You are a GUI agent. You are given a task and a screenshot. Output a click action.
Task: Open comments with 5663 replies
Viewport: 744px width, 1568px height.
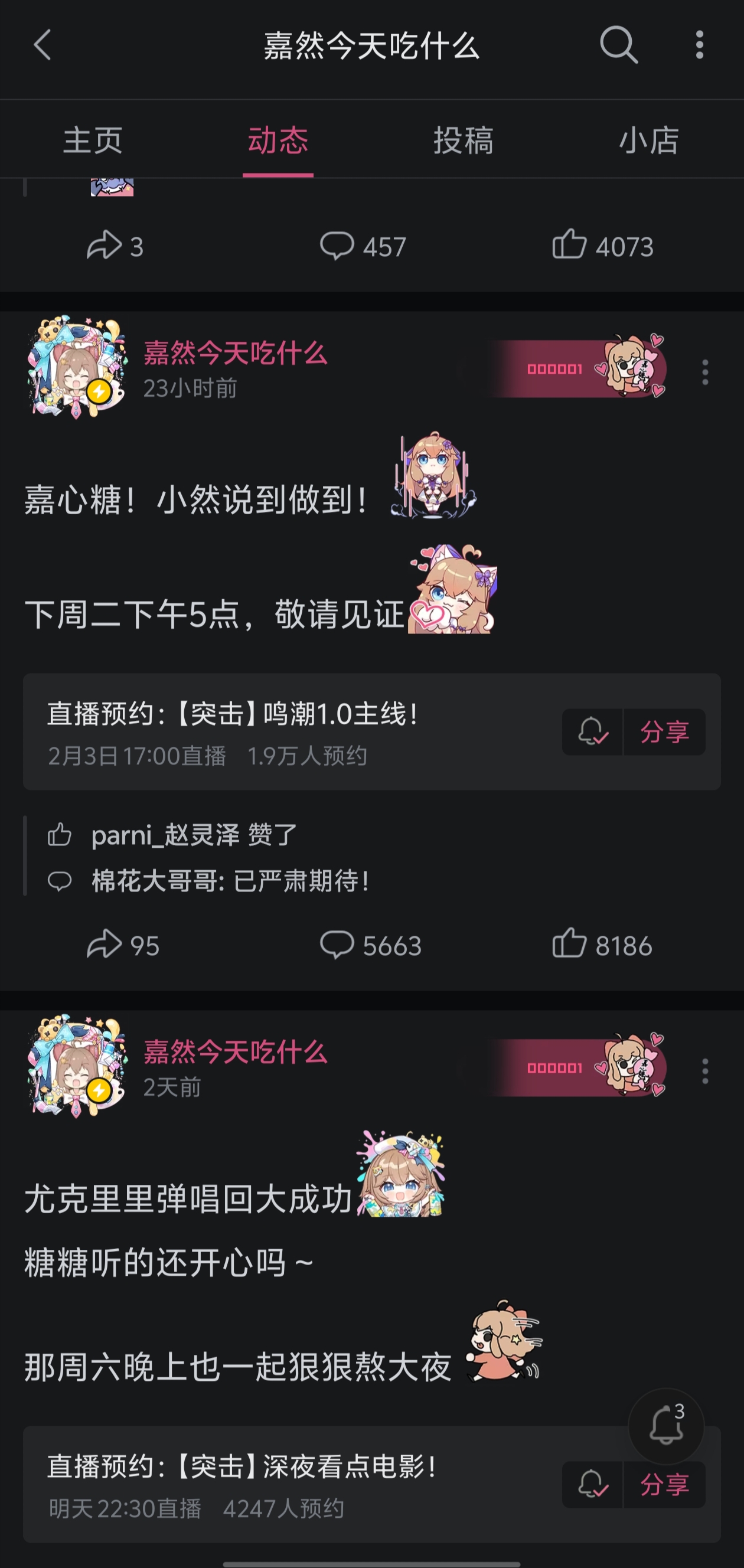(x=370, y=945)
